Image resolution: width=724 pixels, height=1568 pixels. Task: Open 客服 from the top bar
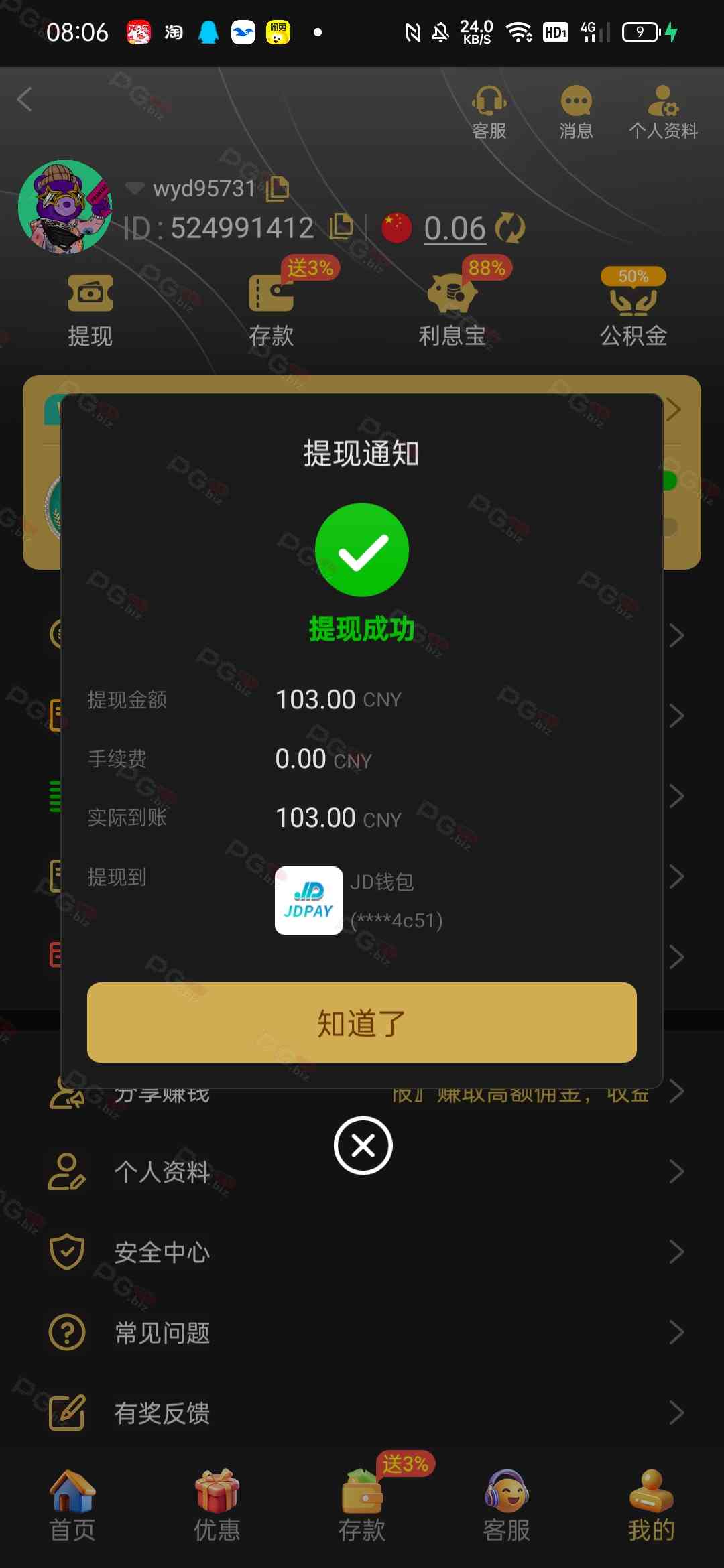point(489,111)
